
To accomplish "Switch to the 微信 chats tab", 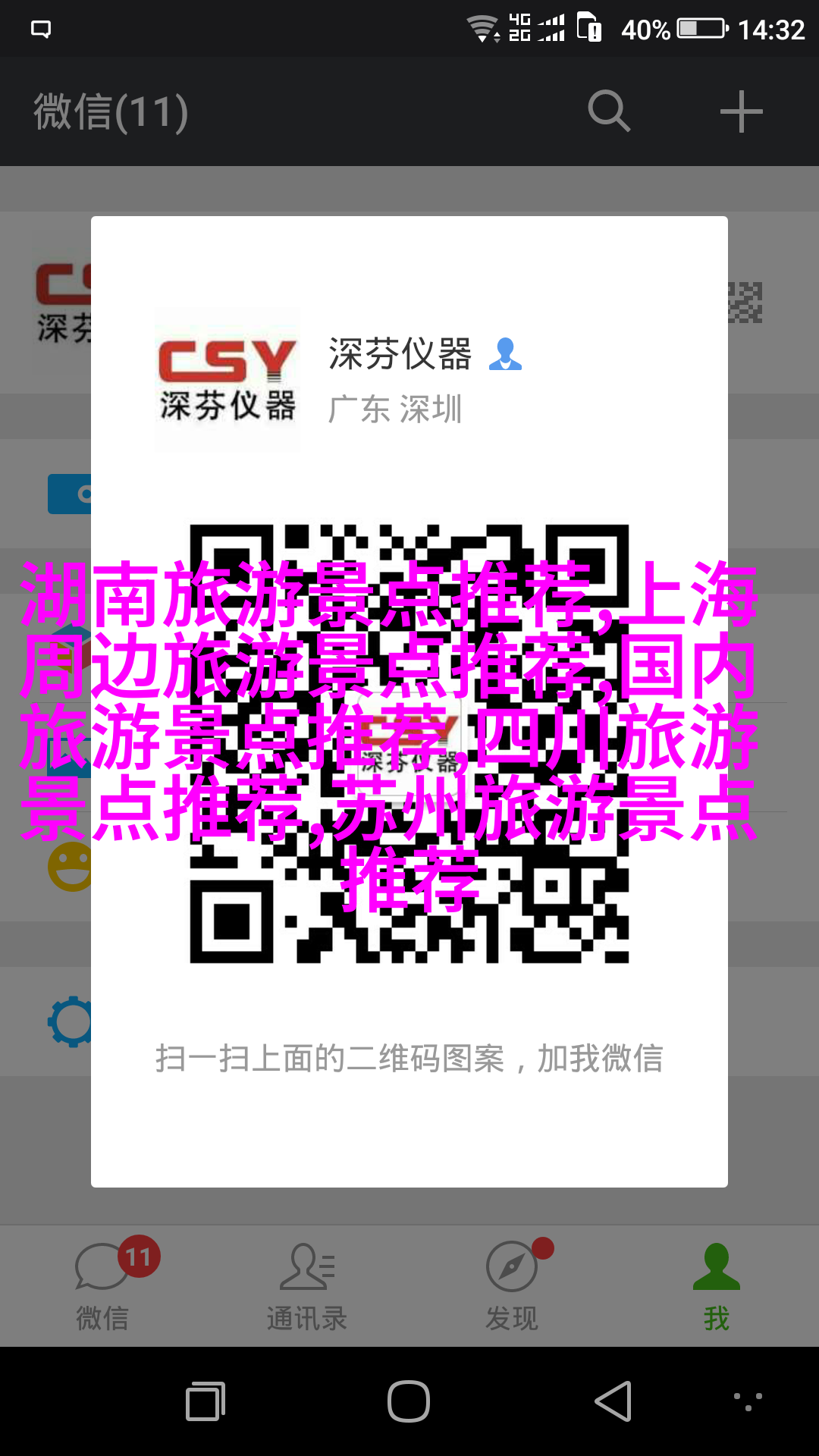I will click(x=102, y=1286).
